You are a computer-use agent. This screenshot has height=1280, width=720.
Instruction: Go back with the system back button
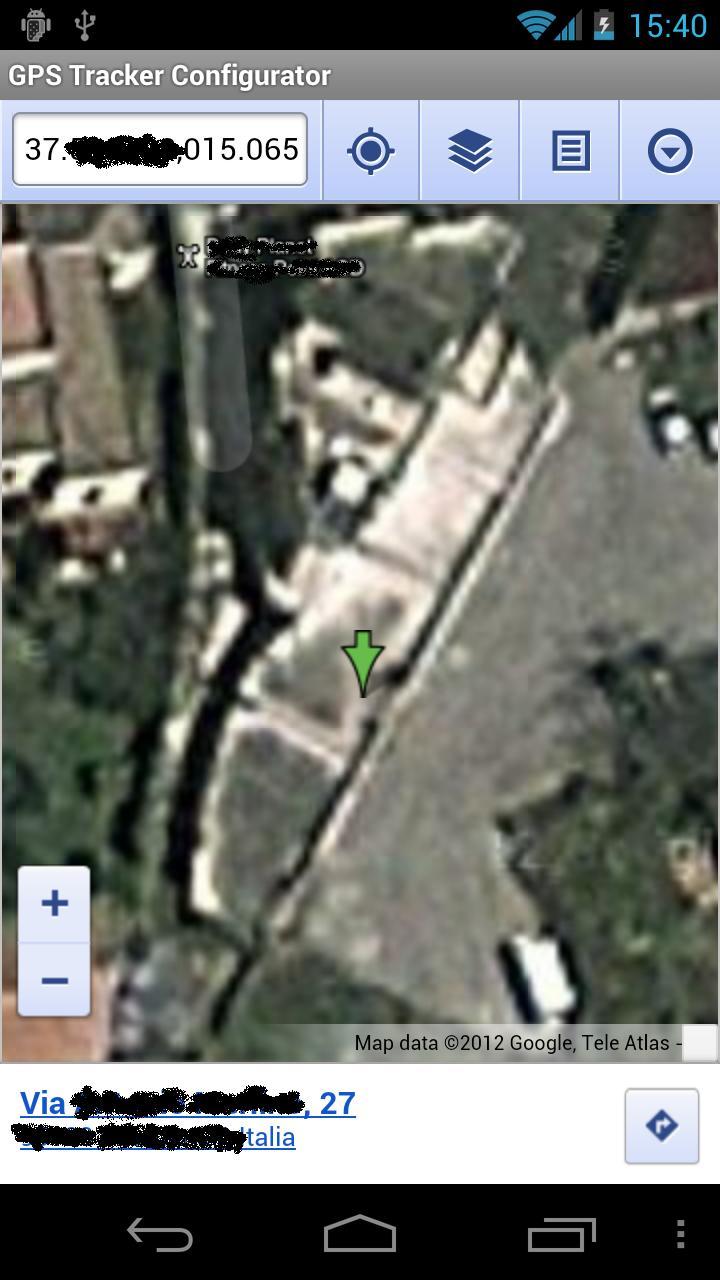(160, 1235)
